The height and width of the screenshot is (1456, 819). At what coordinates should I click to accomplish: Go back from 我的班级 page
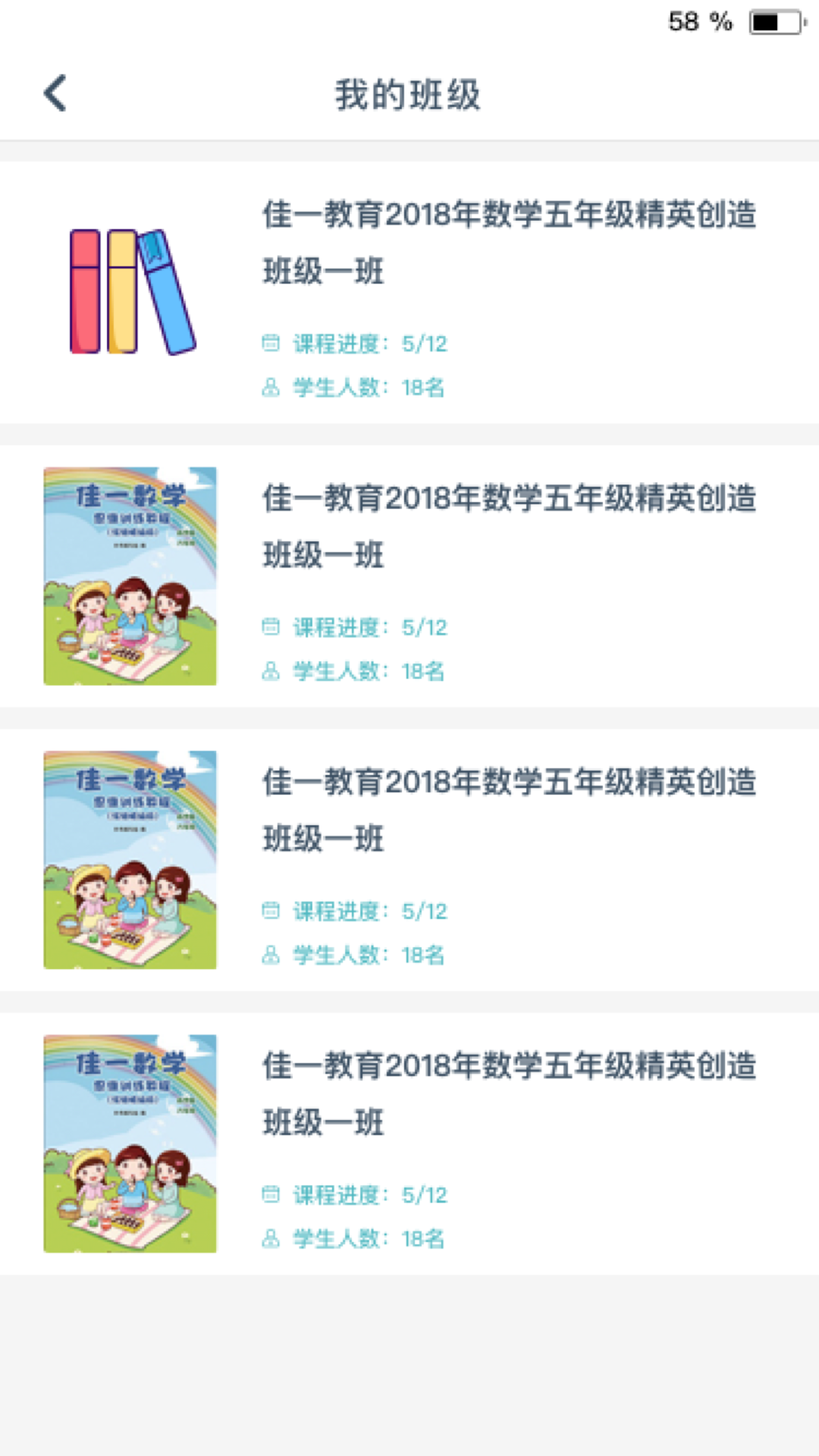[55, 93]
